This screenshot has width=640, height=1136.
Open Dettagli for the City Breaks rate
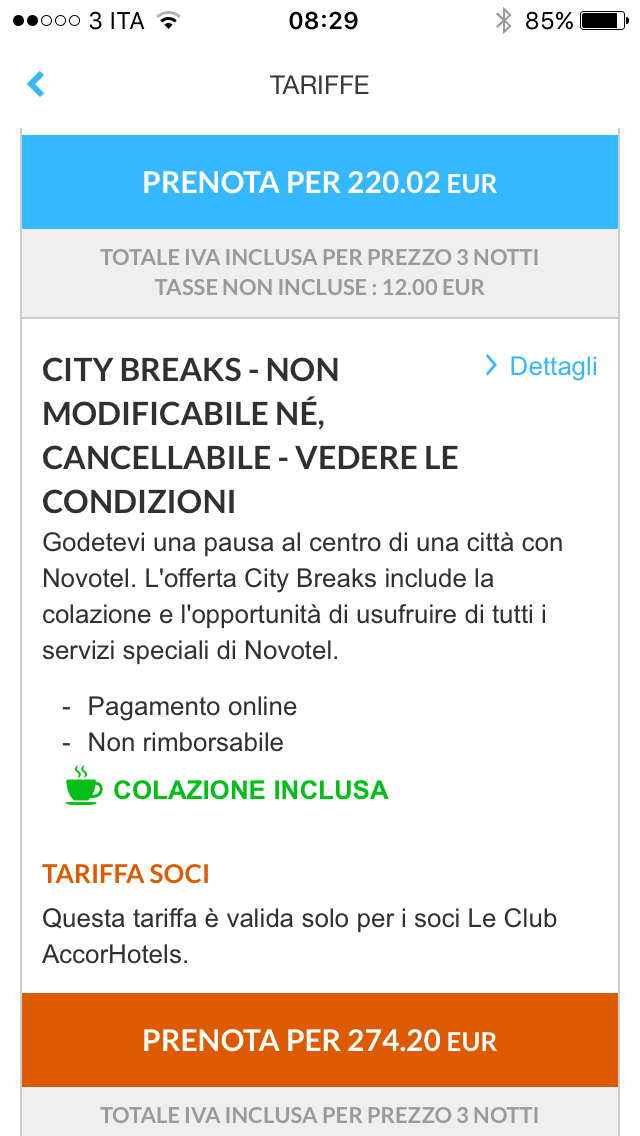541,367
